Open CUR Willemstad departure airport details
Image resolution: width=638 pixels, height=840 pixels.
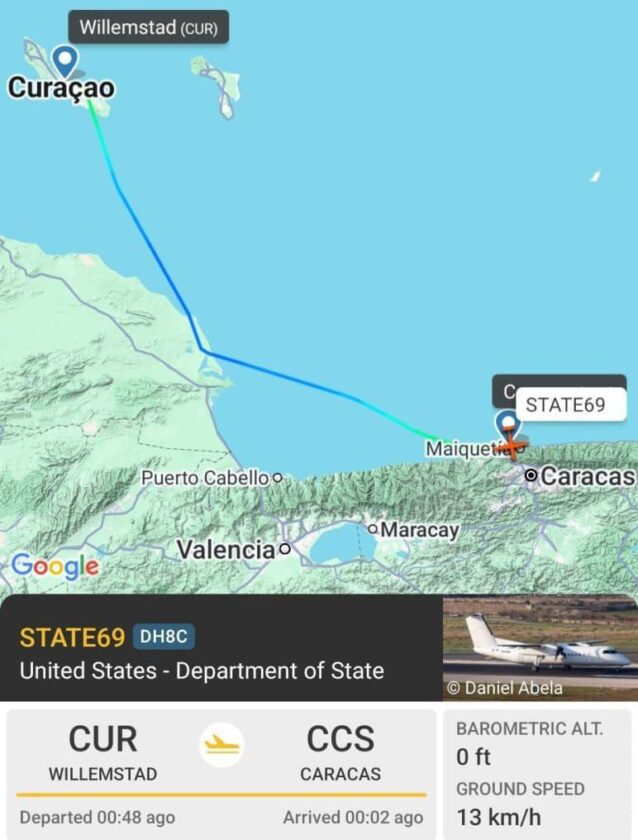coord(102,752)
